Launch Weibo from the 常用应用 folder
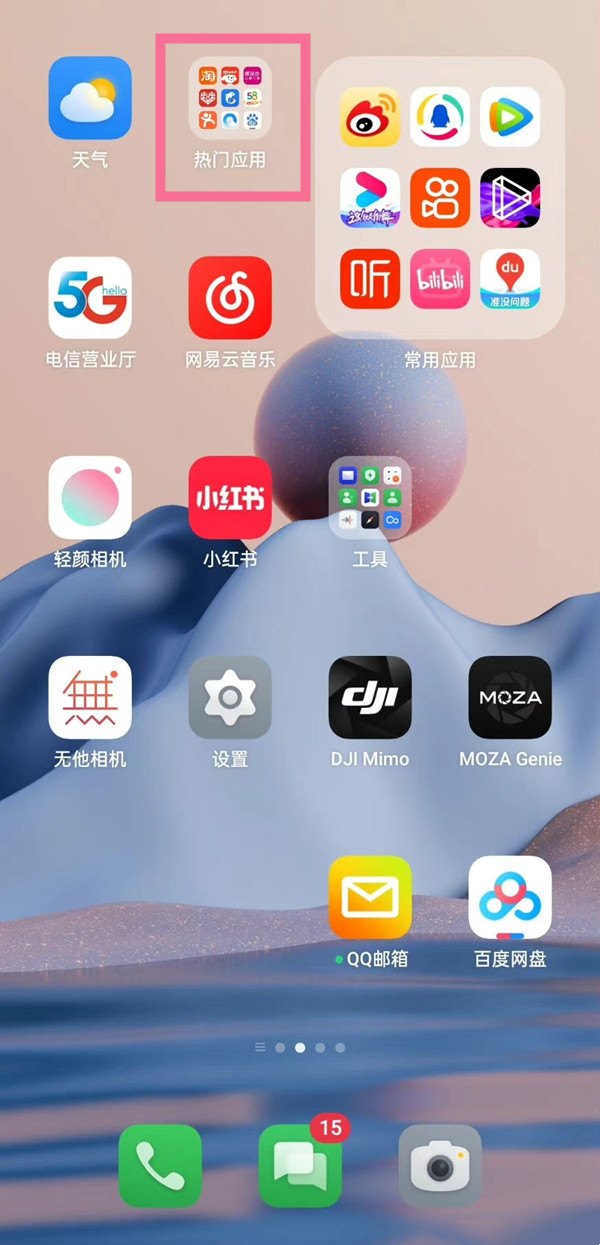Viewport: 600px width, 1245px height. (x=370, y=117)
